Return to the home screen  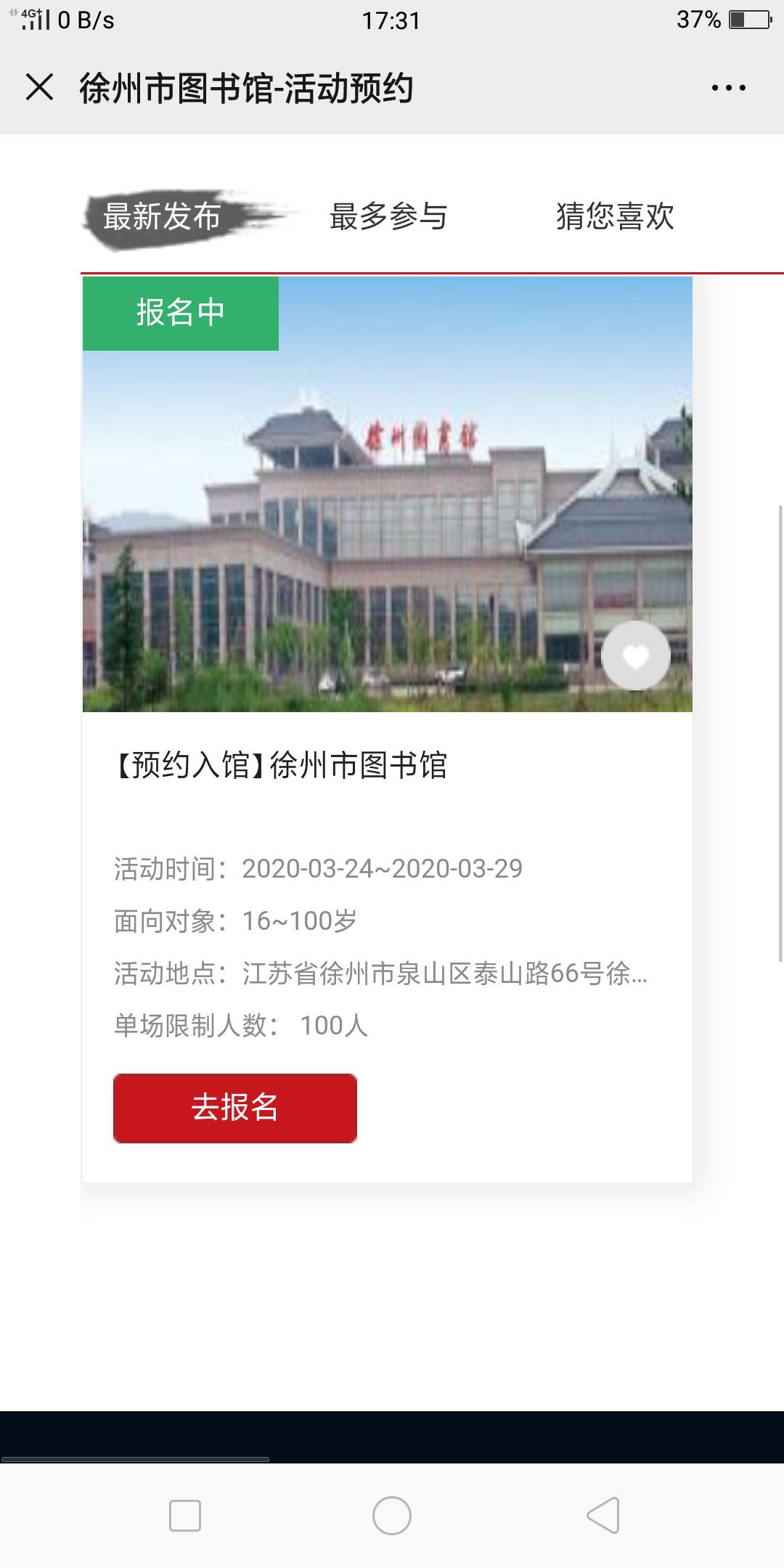(x=392, y=1515)
